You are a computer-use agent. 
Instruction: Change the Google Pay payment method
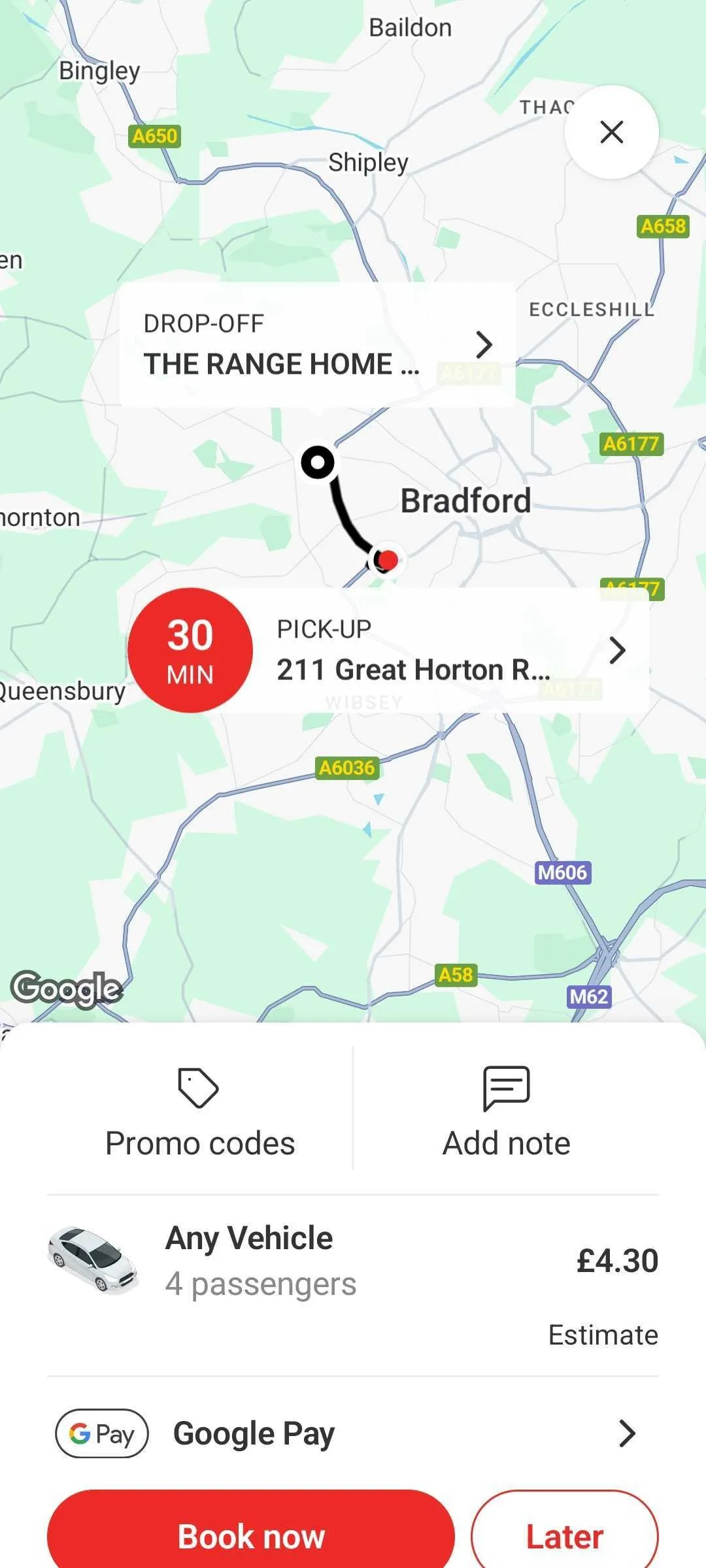click(353, 1433)
